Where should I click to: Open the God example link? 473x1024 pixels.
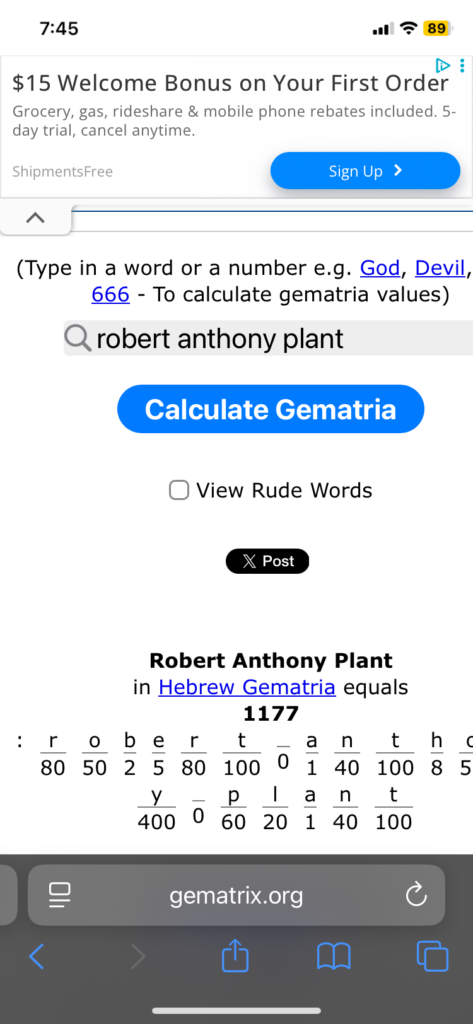[380, 268]
